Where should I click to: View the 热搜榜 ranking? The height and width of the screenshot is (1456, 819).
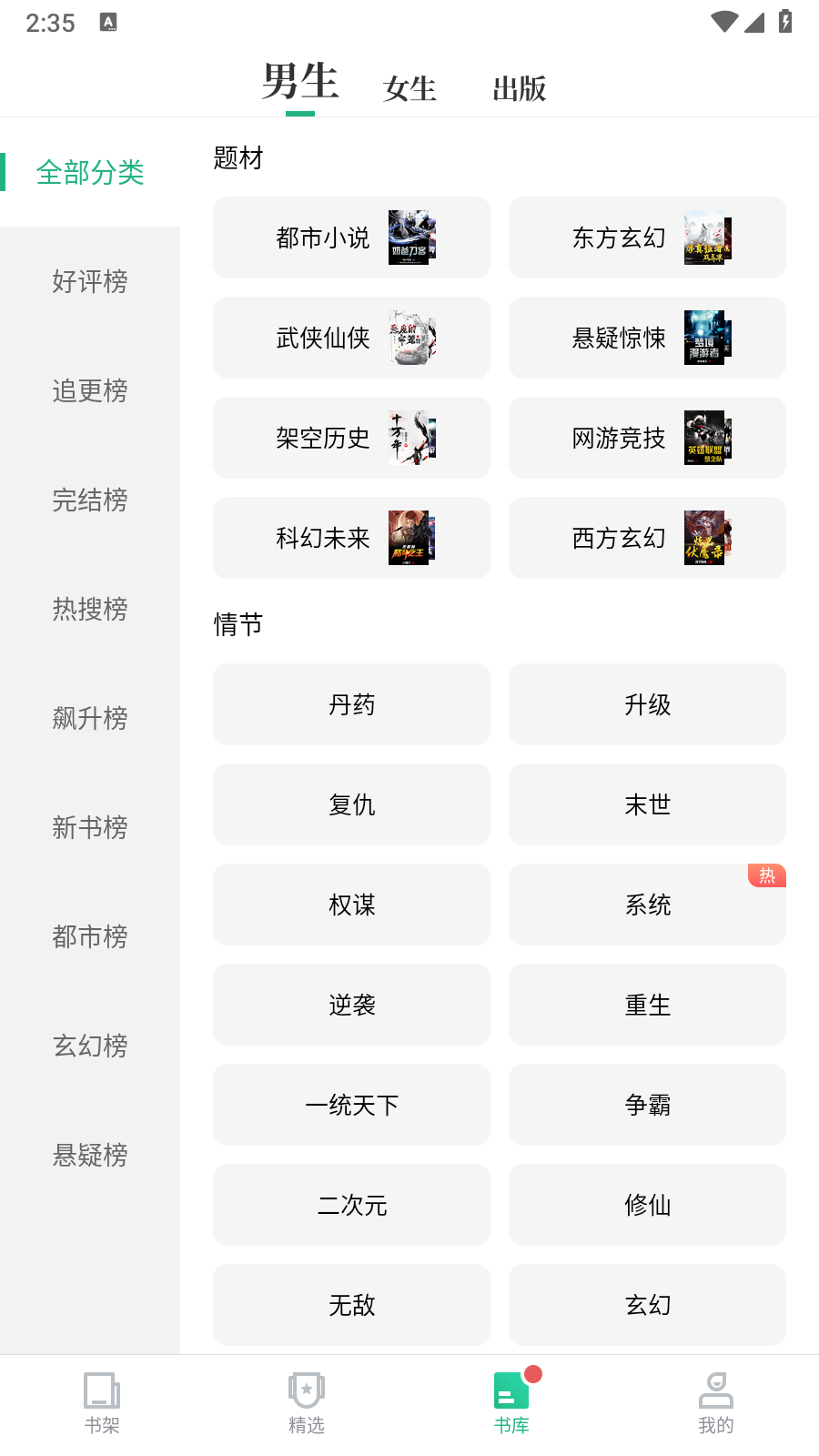point(90,609)
